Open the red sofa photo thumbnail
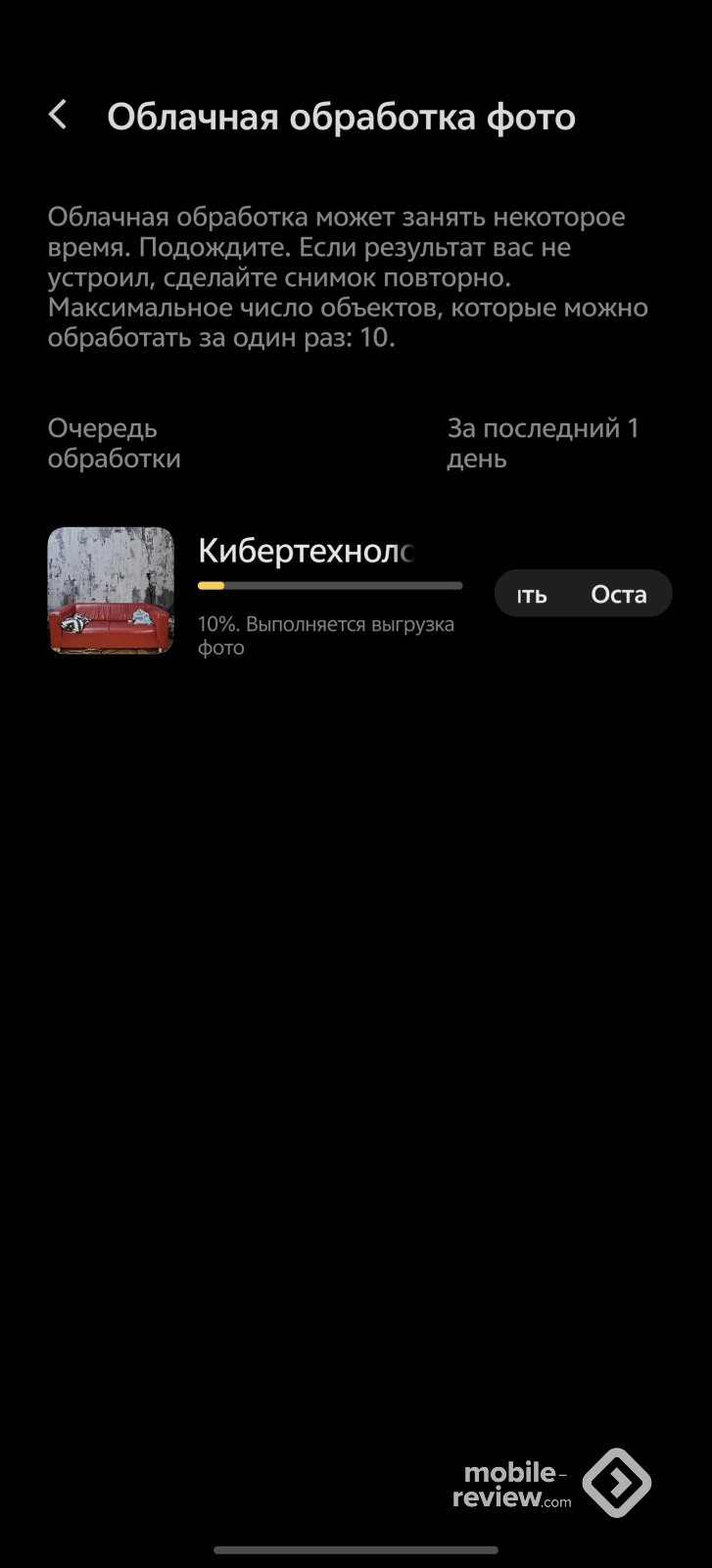 pos(111,590)
